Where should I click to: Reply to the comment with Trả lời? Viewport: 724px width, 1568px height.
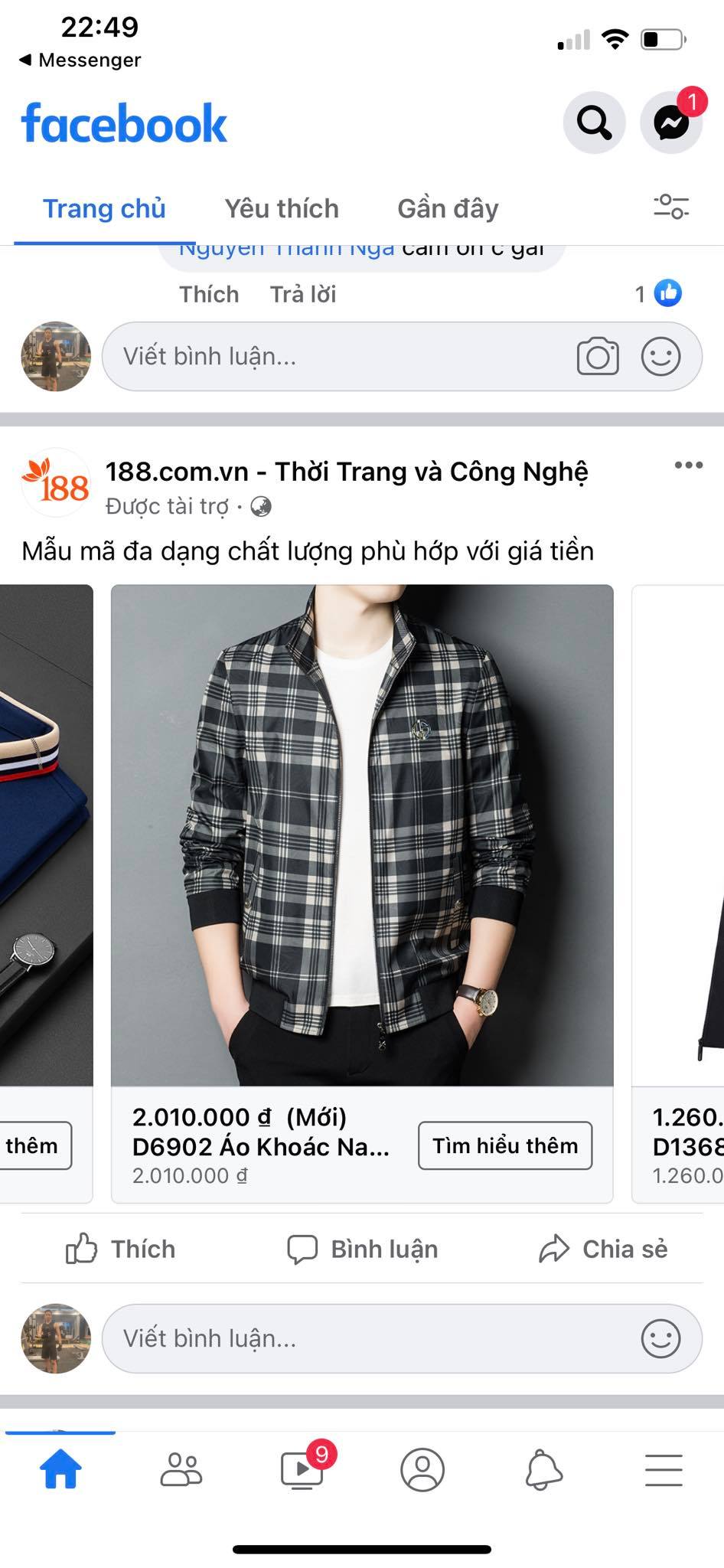click(303, 294)
